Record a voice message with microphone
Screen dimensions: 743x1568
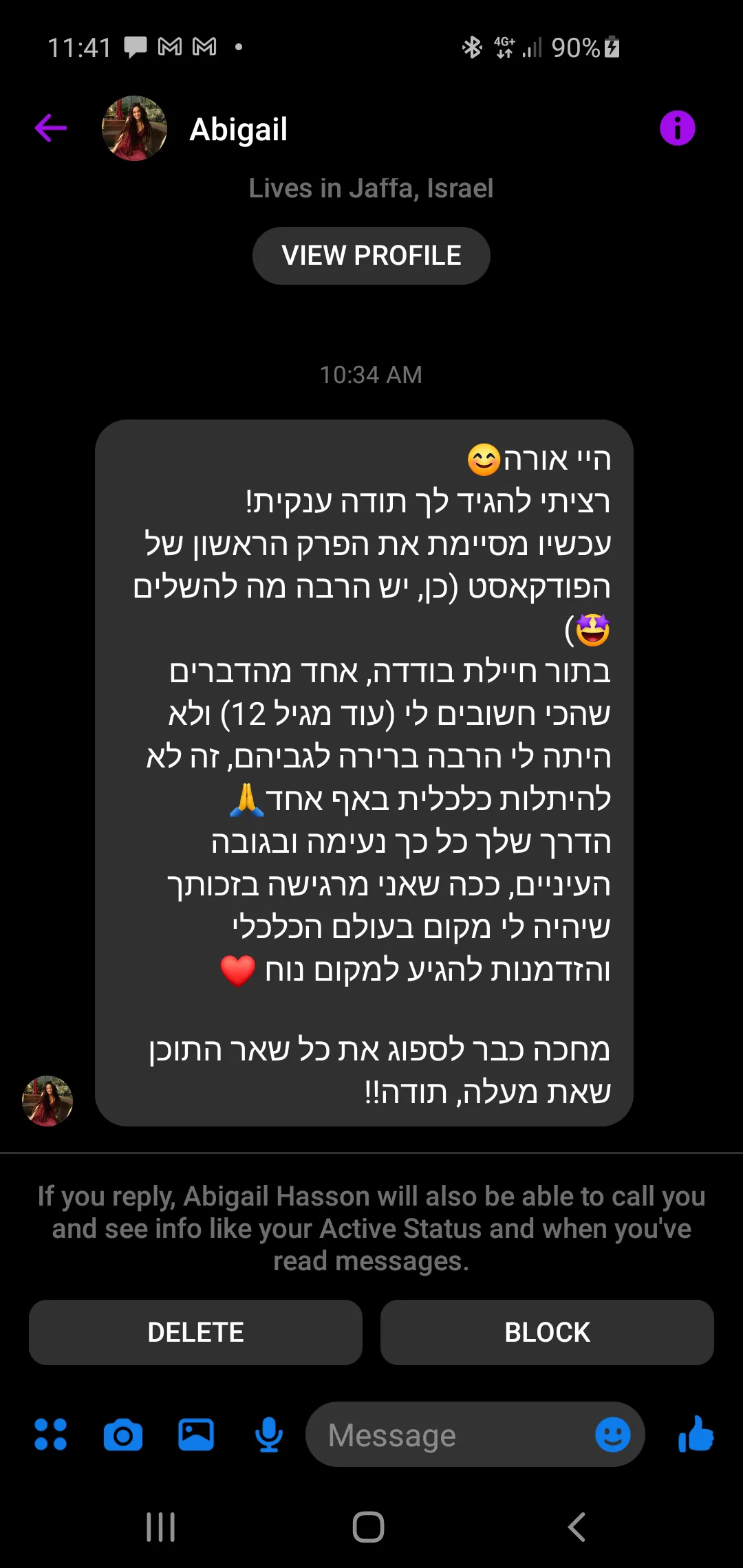pyautogui.click(x=269, y=1435)
